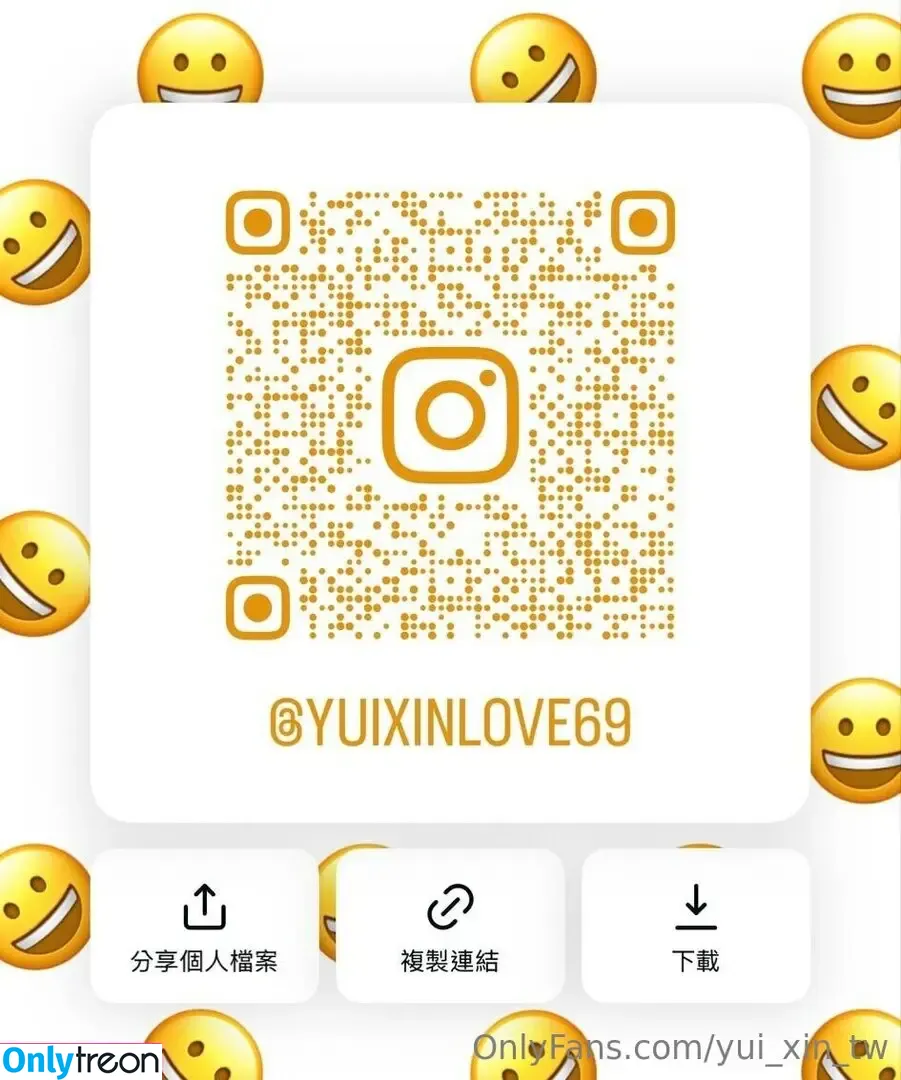Screen dimensions: 901x1080
Task: Tap 分享個人檔案 to share profile
Action: [204, 926]
